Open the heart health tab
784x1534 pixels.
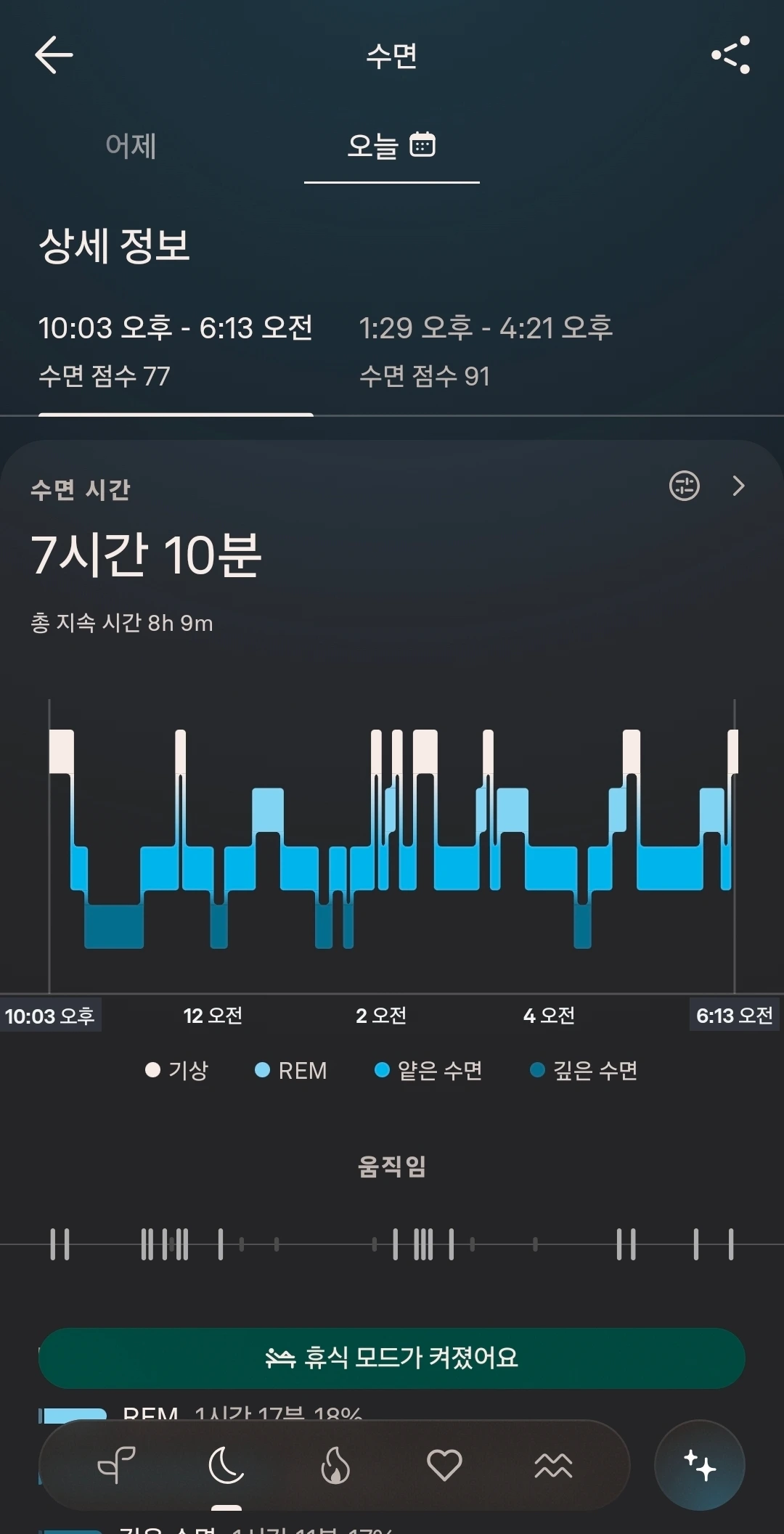point(444,1464)
